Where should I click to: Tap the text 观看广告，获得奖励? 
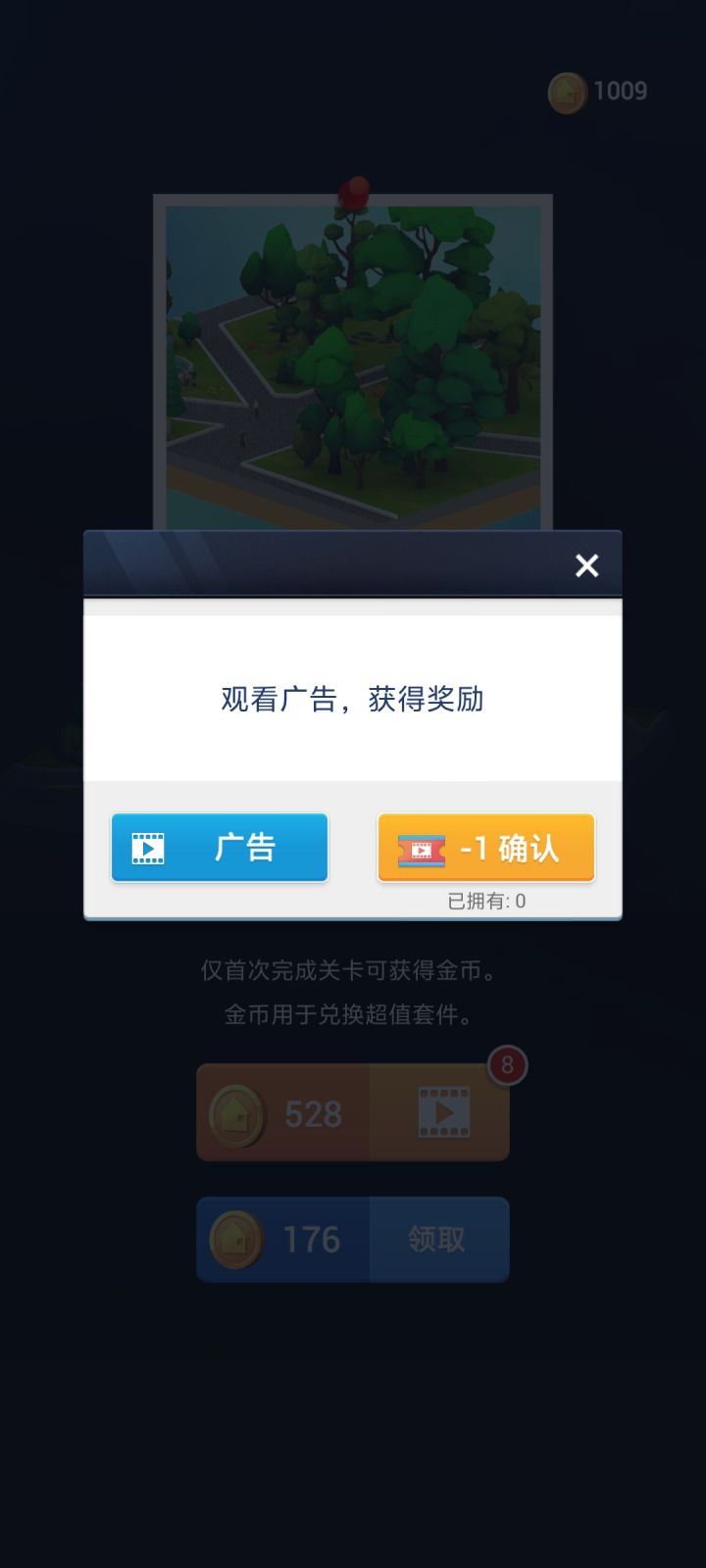click(x=353, y=700)
